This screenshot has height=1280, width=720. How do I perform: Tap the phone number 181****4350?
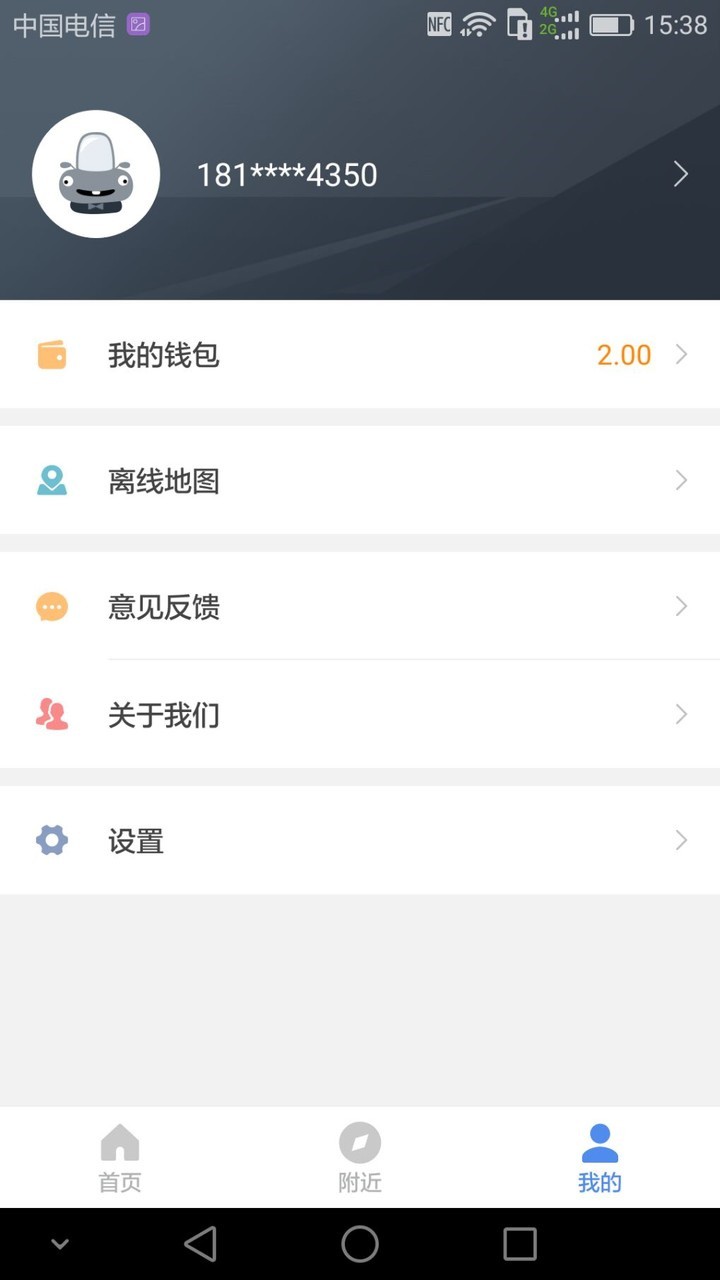pyautogui.click(x=287, y=173)
